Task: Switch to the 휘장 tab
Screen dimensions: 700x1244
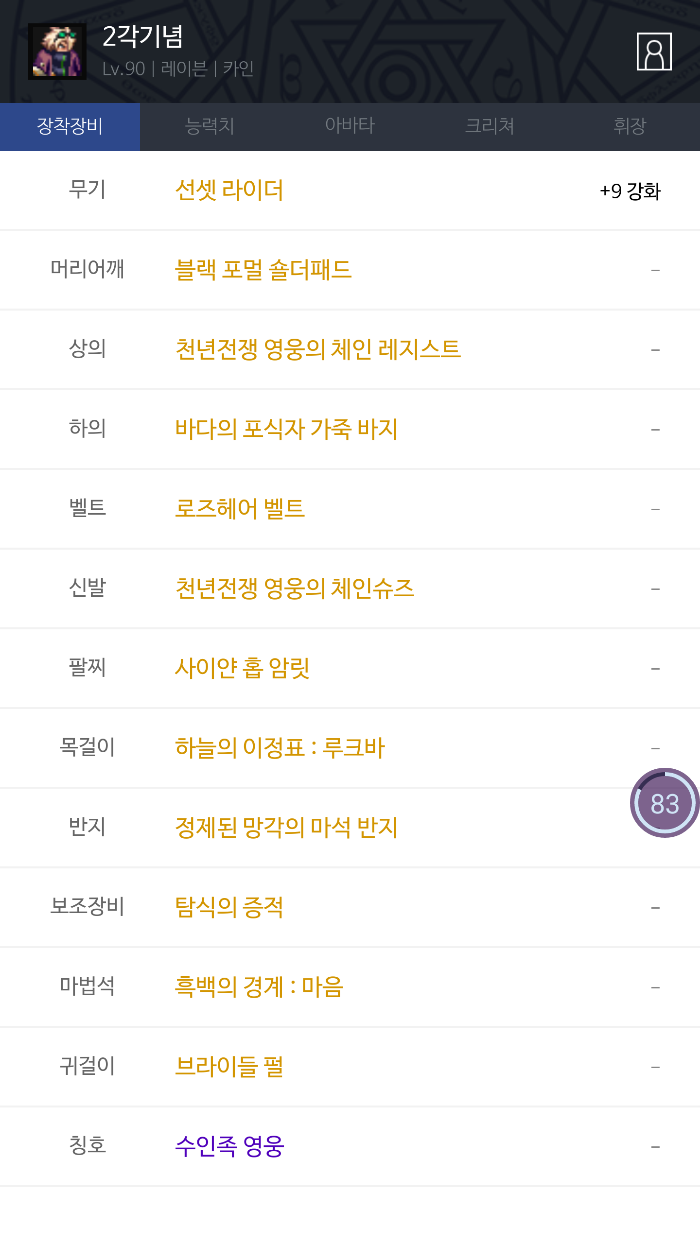Action: coord(630,126)
